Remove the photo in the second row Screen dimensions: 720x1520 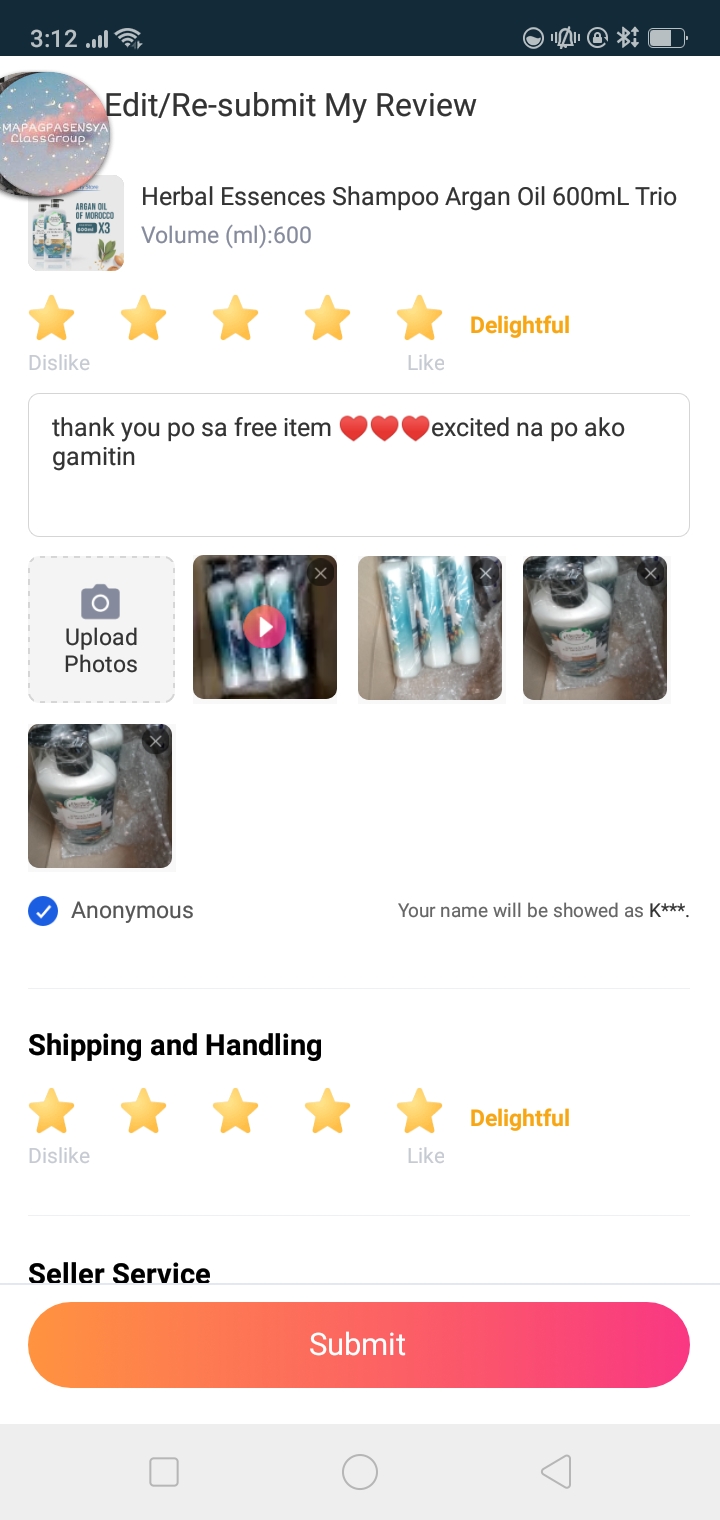pos(155,741)
